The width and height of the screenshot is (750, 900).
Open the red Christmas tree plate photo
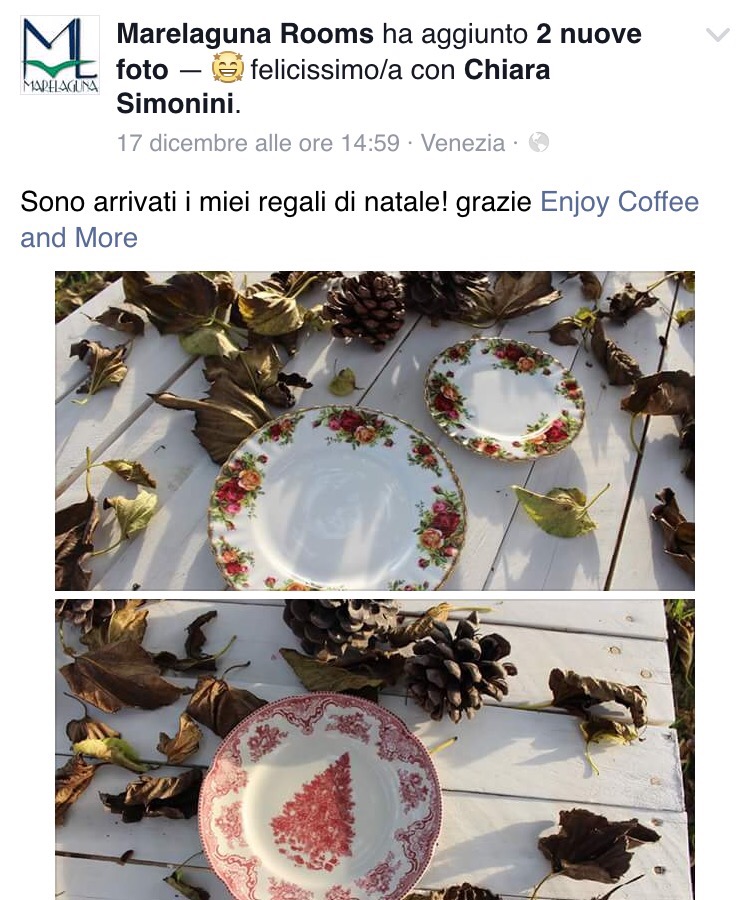click(x=374, y=748)
